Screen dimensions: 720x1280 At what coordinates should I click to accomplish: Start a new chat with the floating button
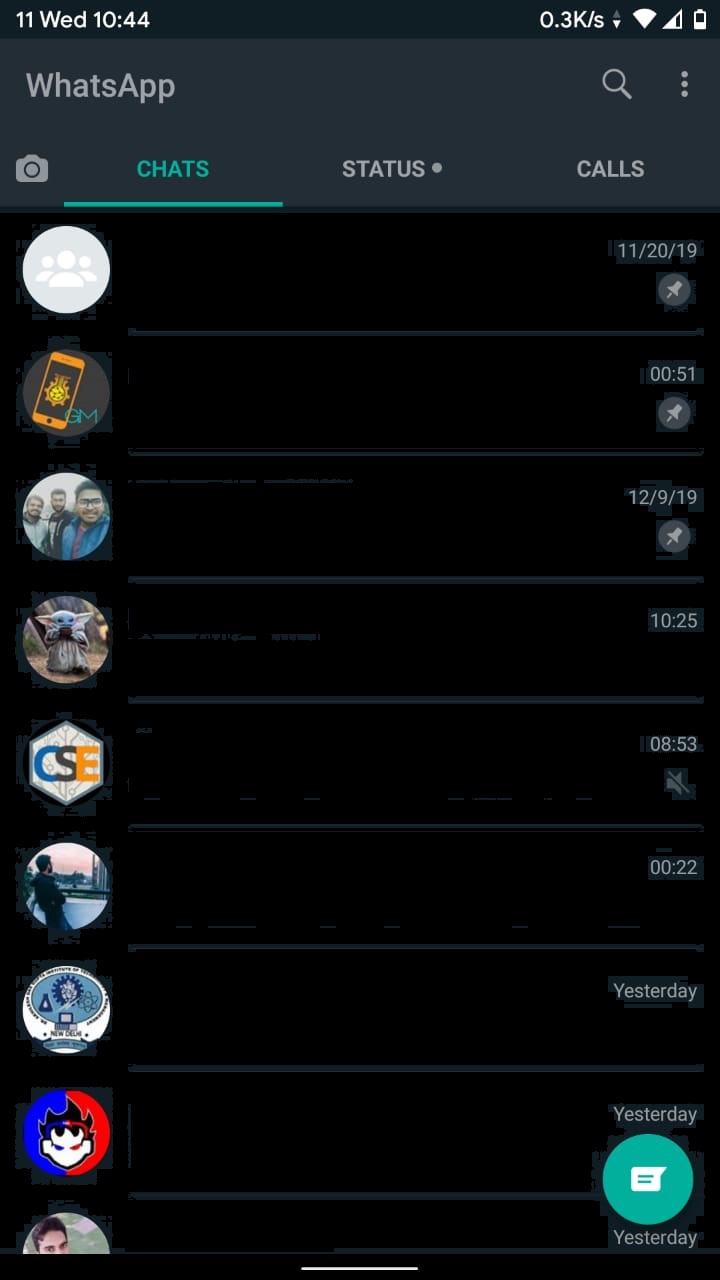647,1179
